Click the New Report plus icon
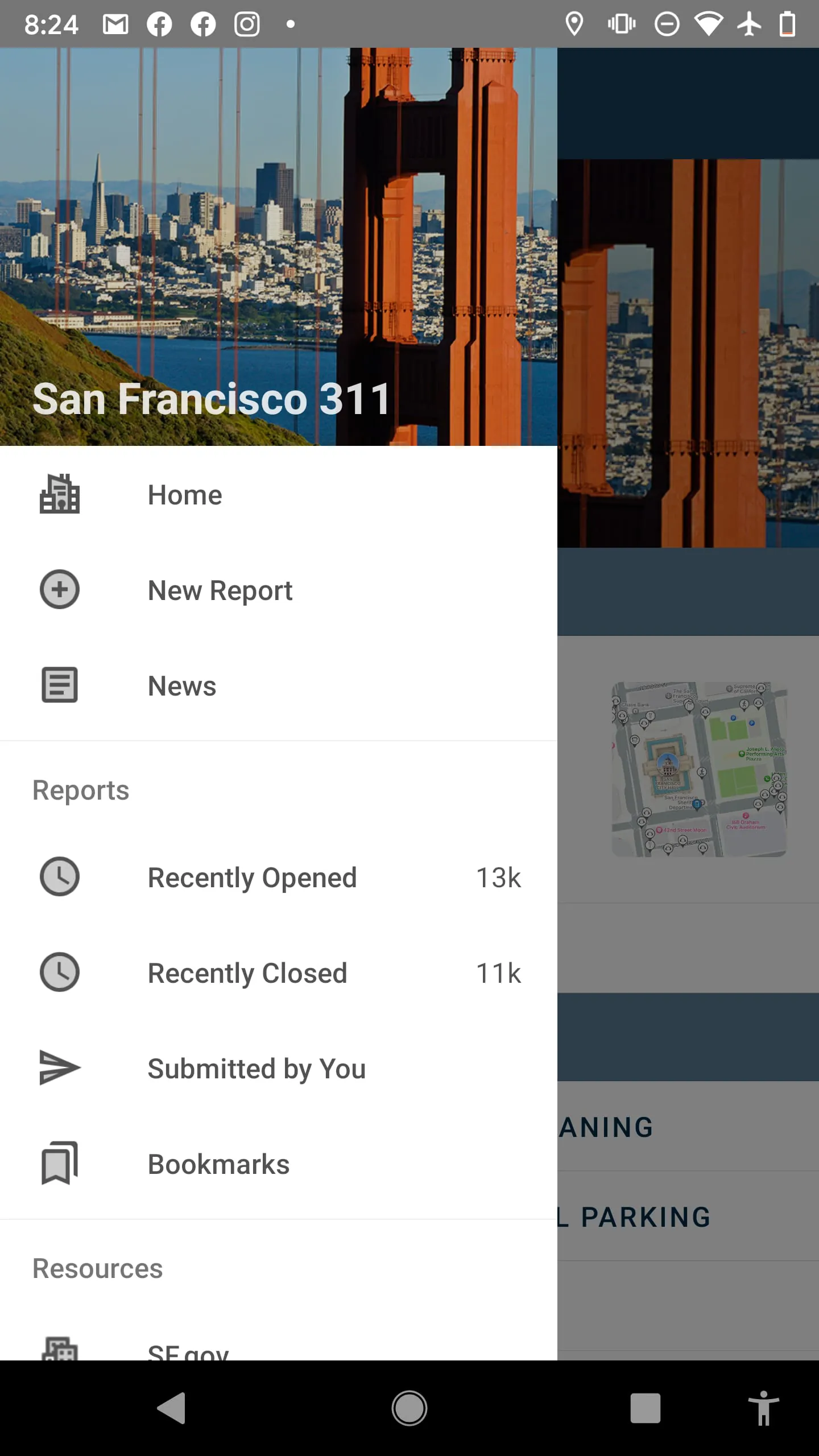The width and height of the screenshot is (819, 1456). pyautogui.click(x=59, y=590)
